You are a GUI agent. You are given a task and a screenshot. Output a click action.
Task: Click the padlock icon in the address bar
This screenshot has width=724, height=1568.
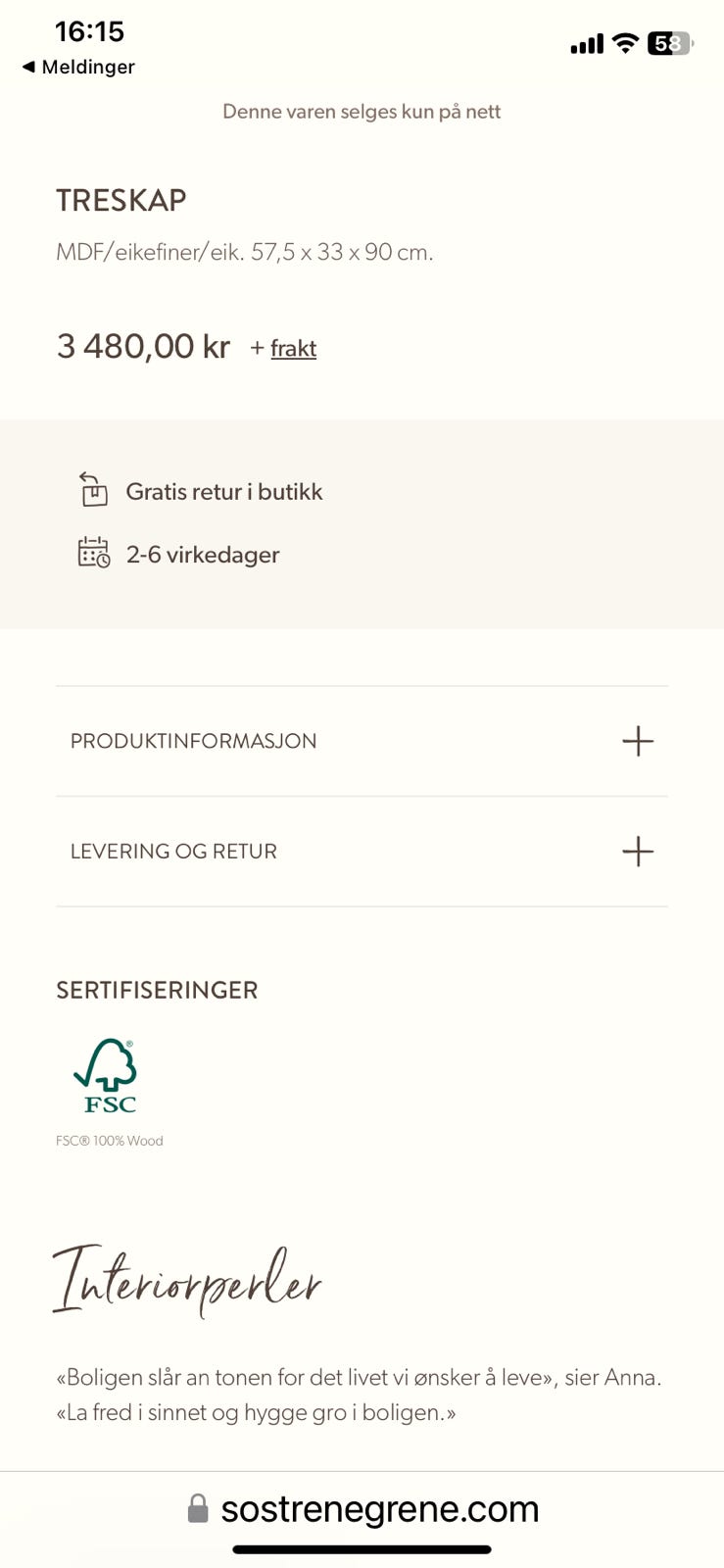[198, 1509]
